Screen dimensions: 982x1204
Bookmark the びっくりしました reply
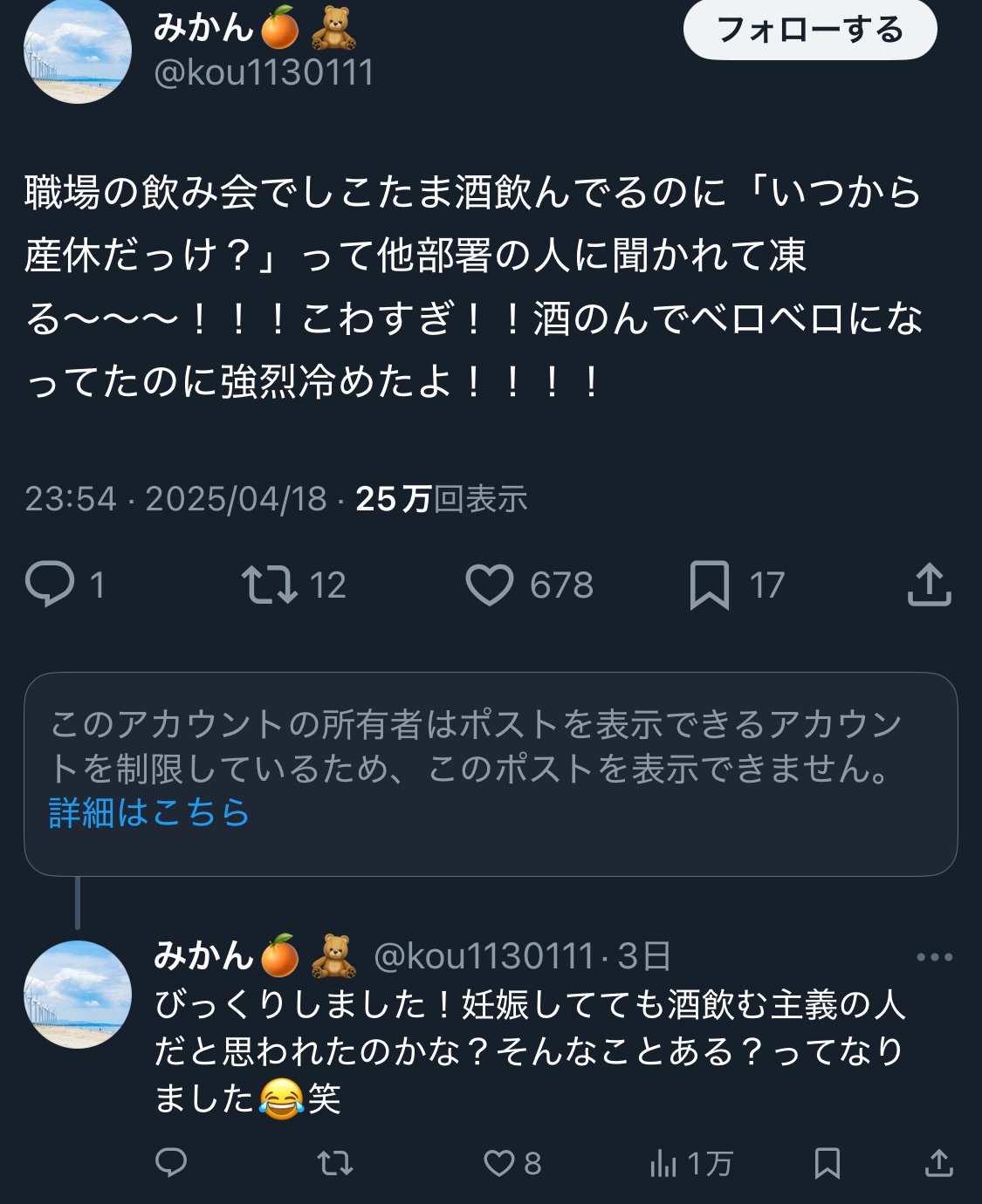pyautogui.click(x=827, y=1163)
